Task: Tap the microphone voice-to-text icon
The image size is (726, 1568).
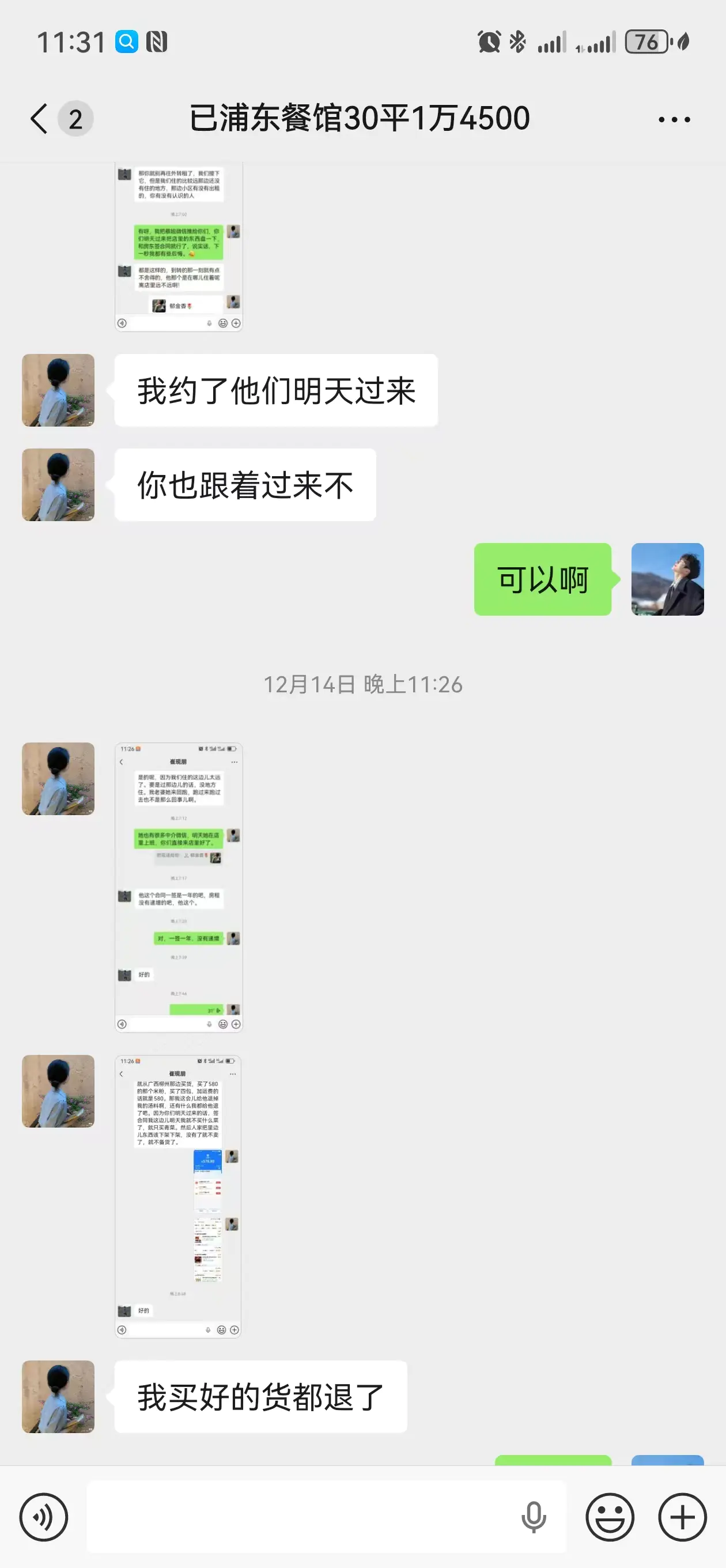Action: (x=534, y=1517)
